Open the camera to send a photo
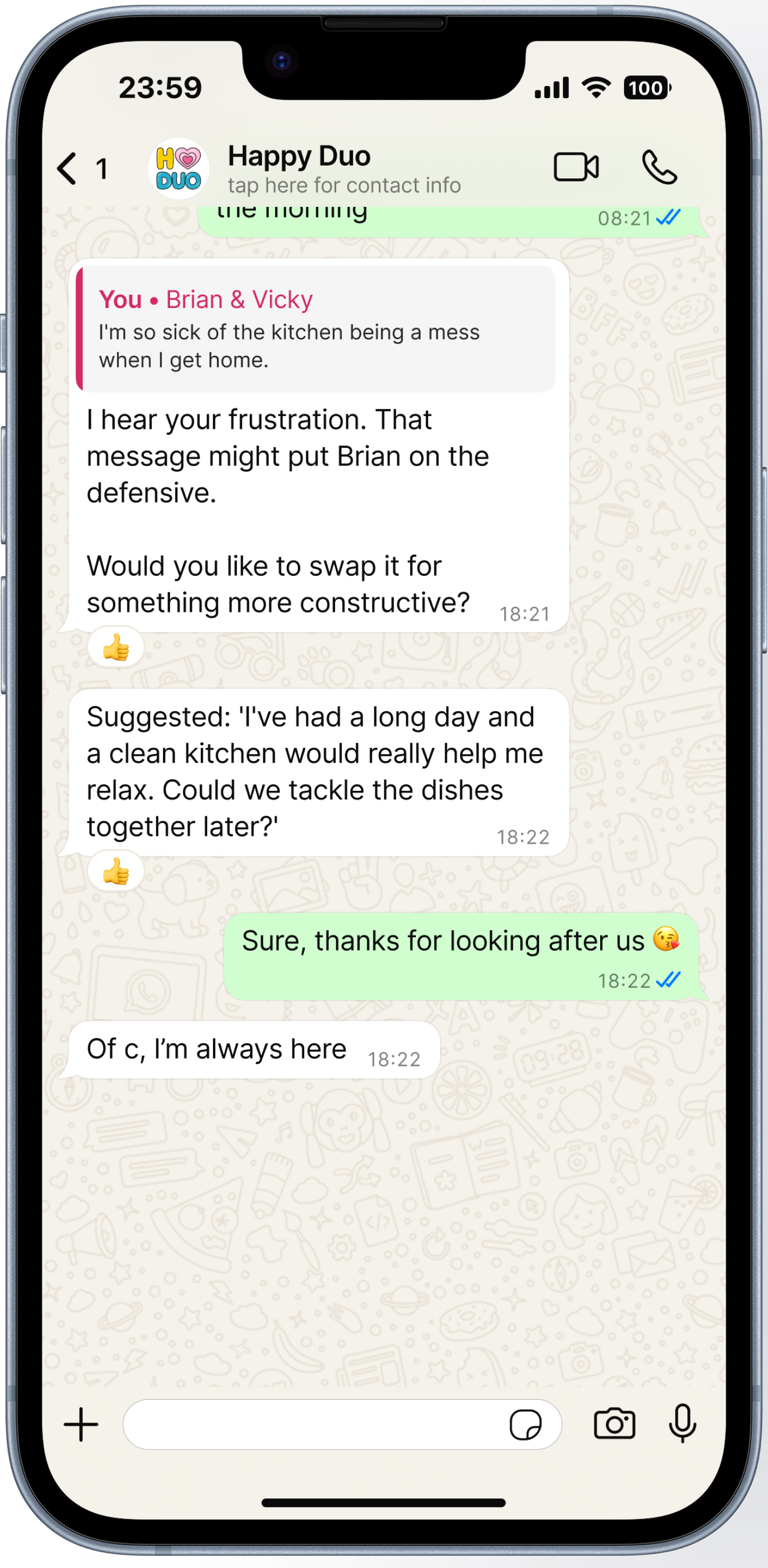This screenshot has width=768, height=1568. [x=615, y=1424]
